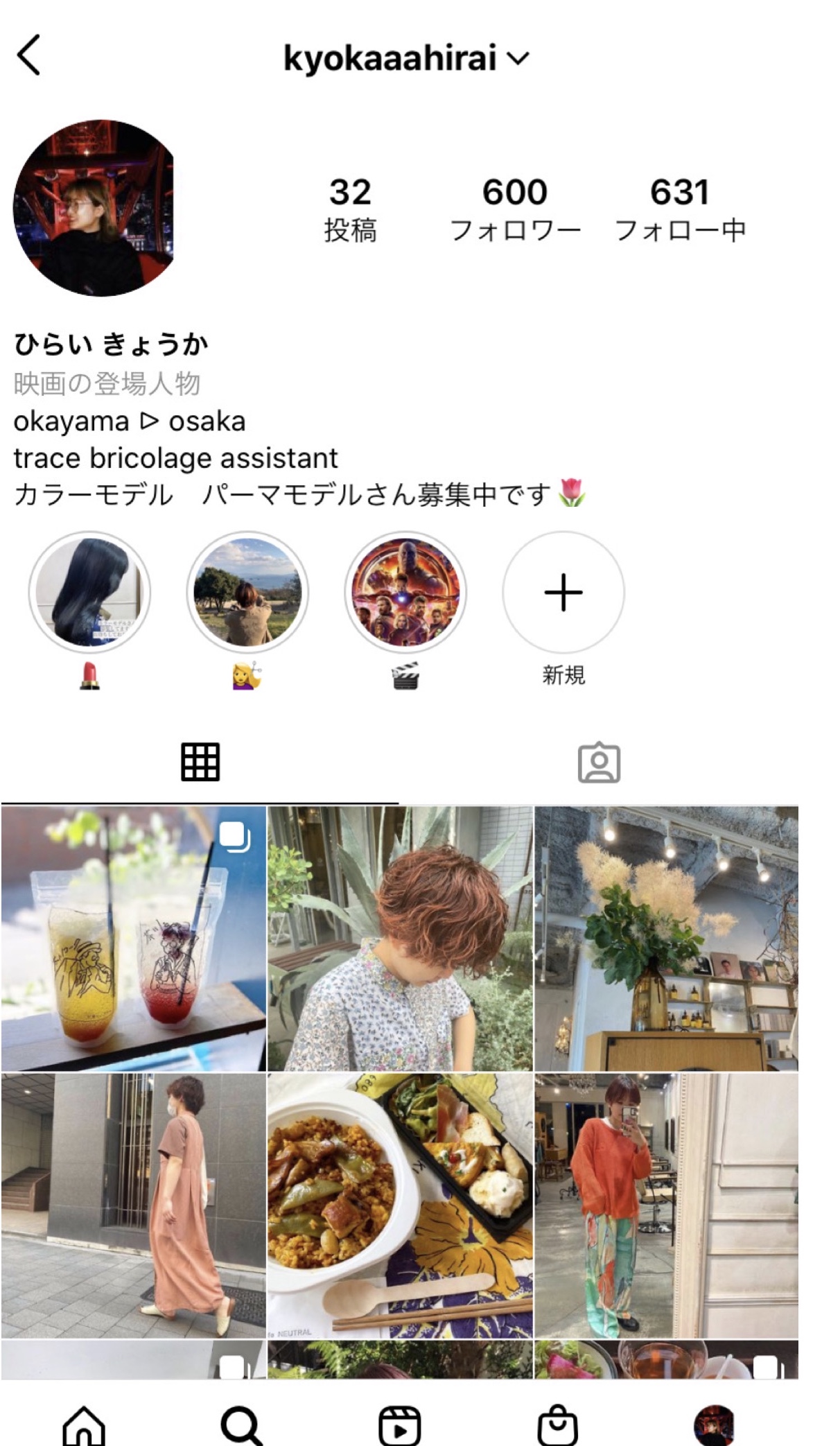
Task: Open the 600 フォロワー list
Action: click(x=515, y=209)
